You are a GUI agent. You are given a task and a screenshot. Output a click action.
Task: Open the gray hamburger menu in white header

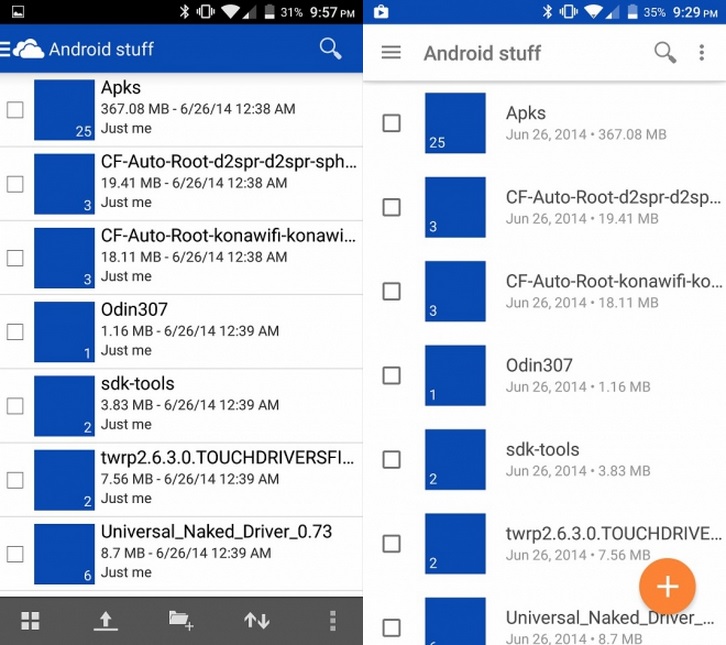[x=391, y=53]
